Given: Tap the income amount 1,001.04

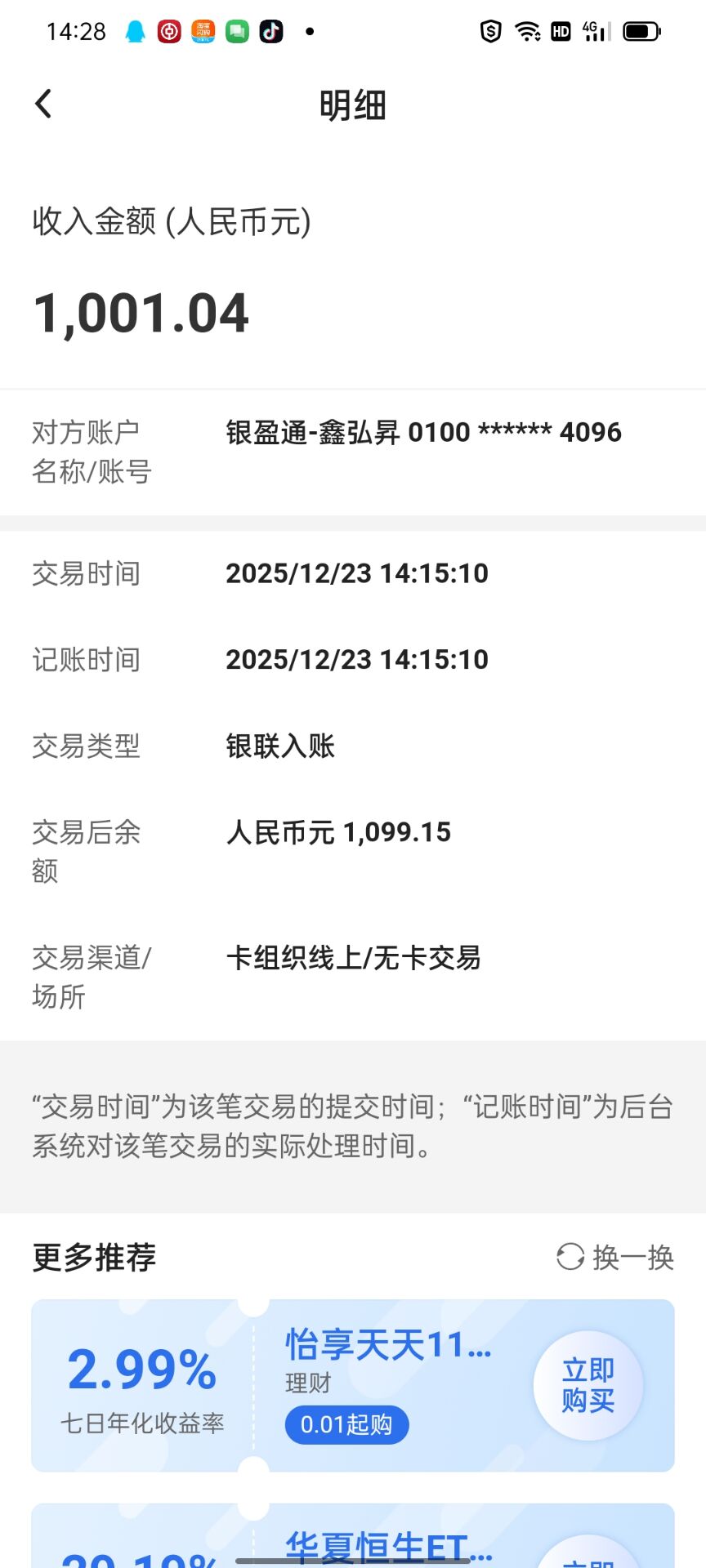Looking at the screenshot, I should point(139,313).
